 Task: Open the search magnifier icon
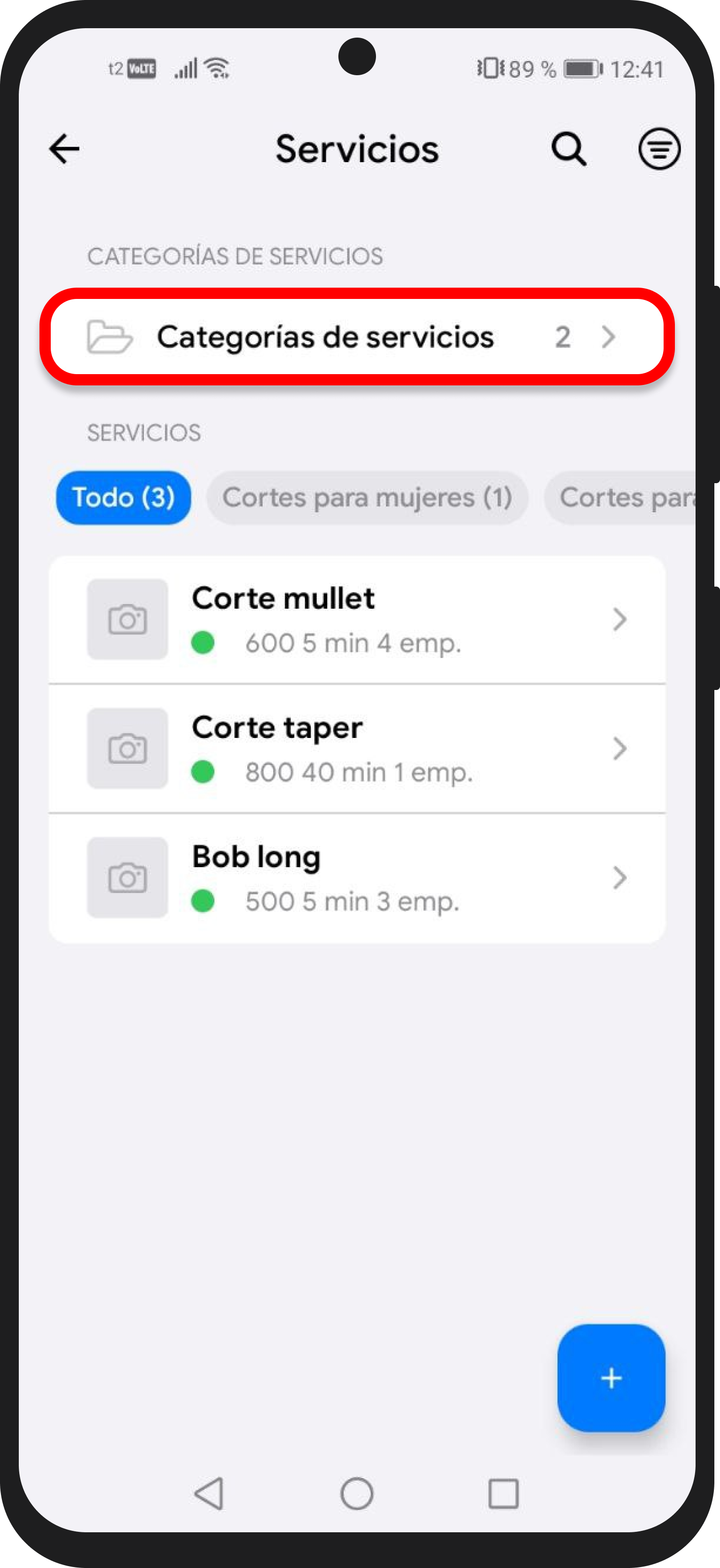coord(569,149)
